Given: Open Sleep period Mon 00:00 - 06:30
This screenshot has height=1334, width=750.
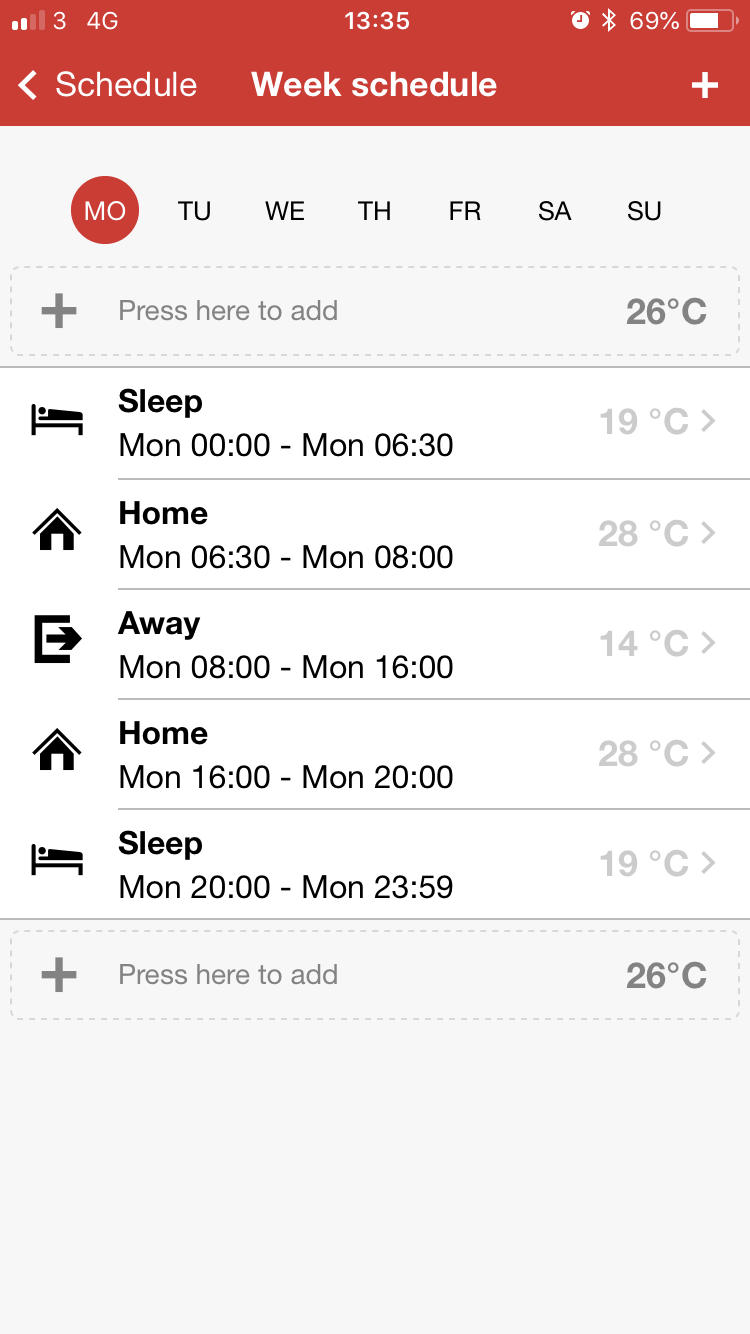Looking at the screenshot, I should (x=375, y=423).
